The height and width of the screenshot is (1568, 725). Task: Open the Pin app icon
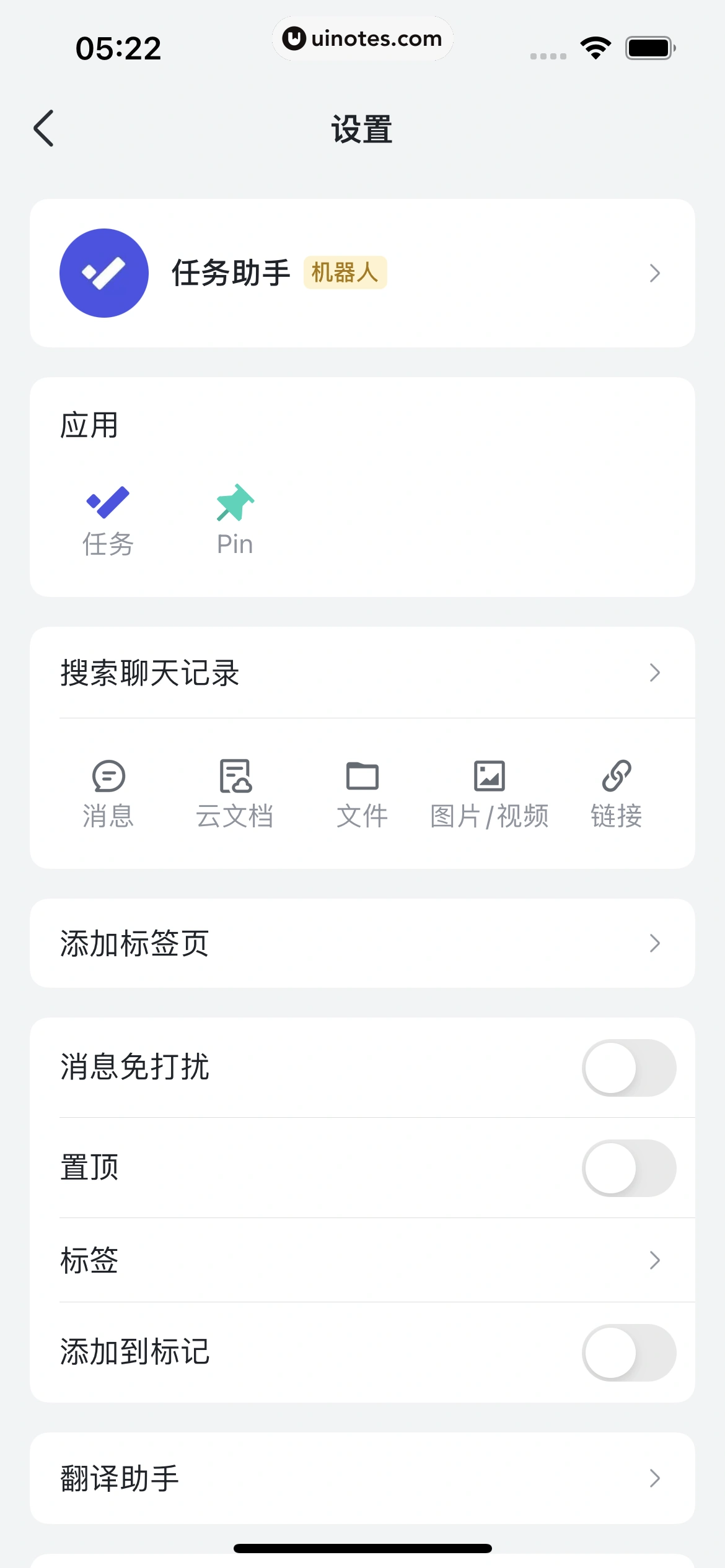pos(235,519)
